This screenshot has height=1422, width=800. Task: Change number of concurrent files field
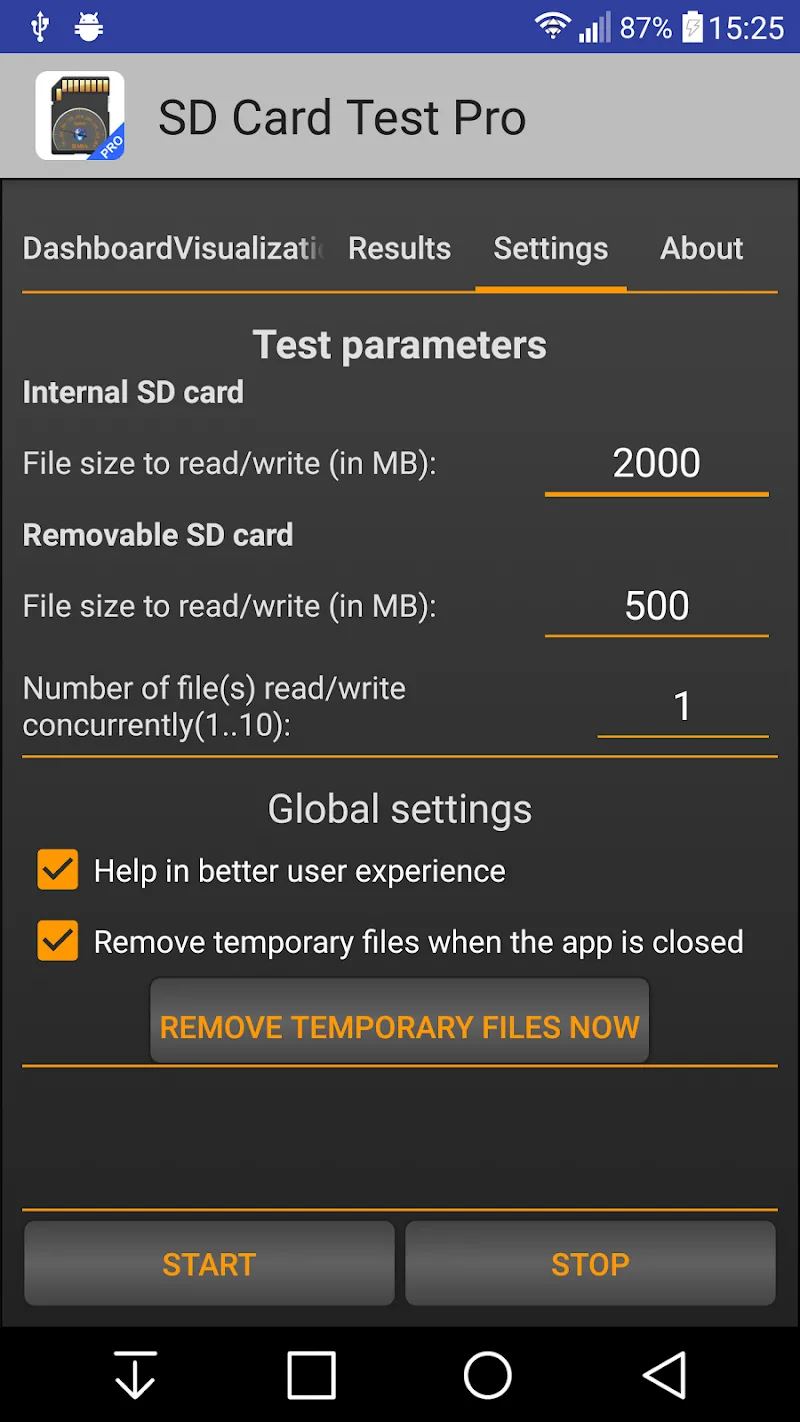(x=682, y=706)
